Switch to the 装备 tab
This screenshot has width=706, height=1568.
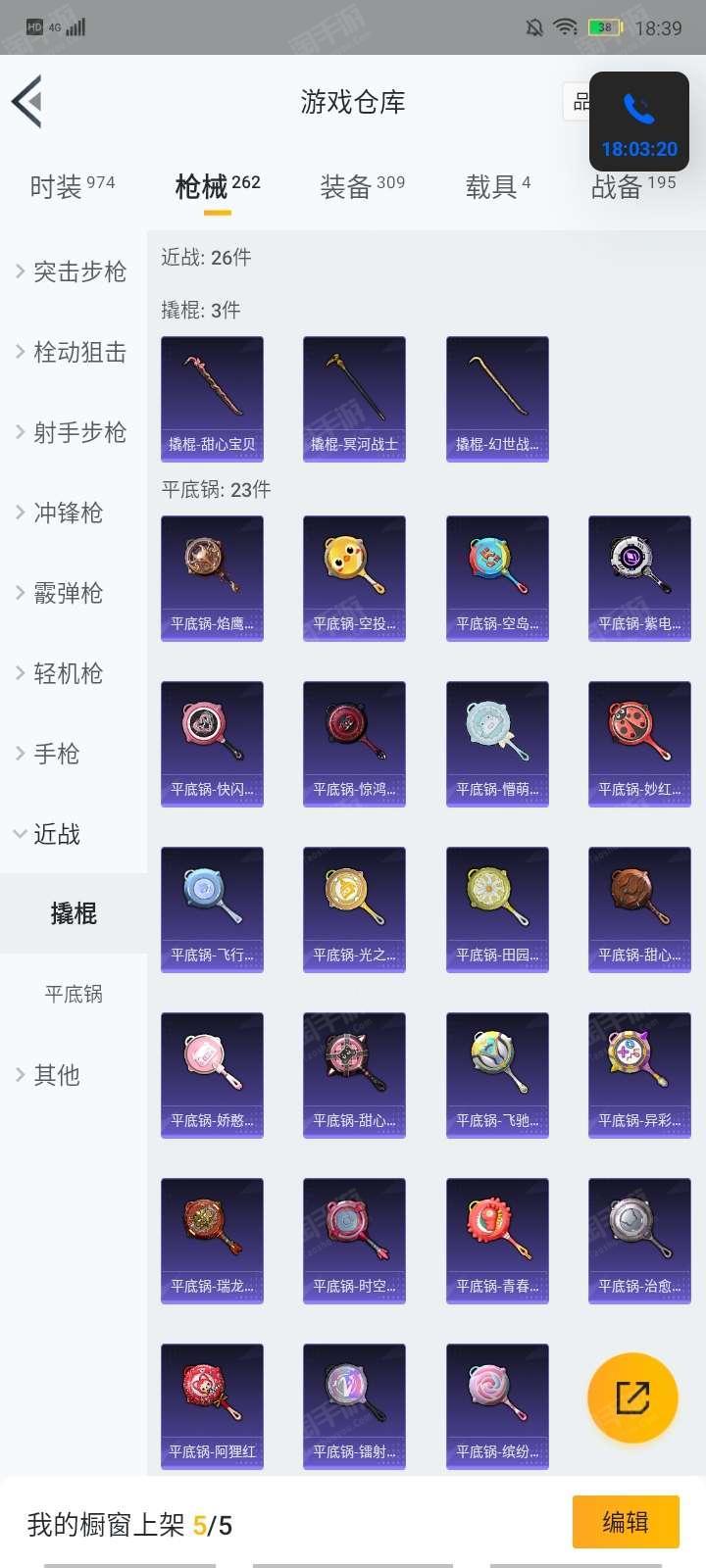(362, 185)
